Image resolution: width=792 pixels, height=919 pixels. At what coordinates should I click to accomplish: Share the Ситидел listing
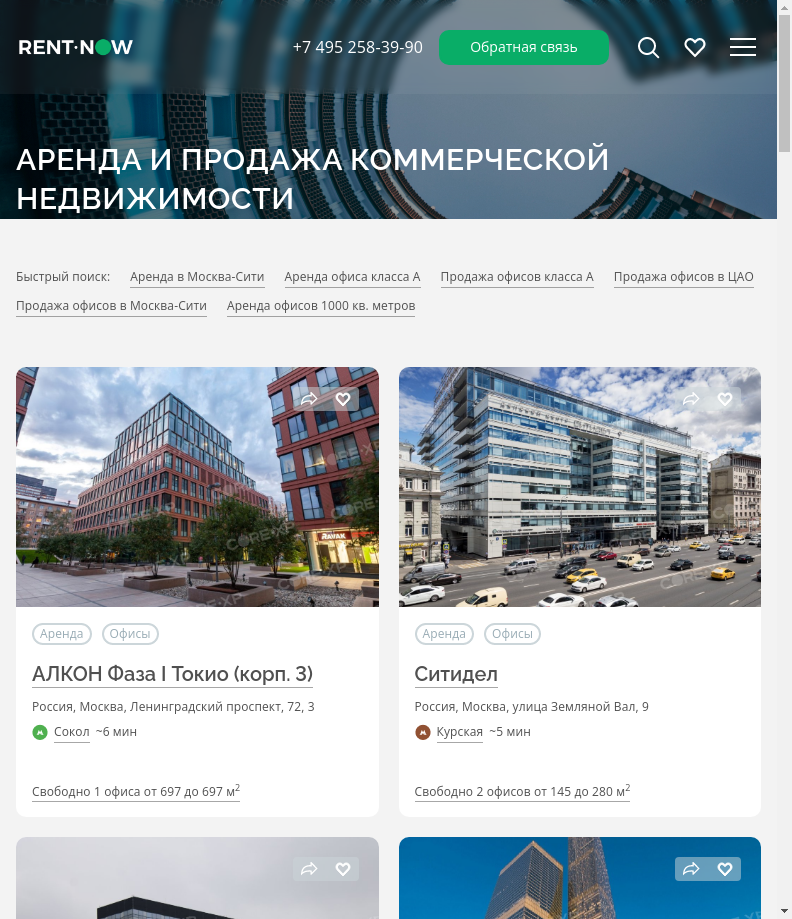691,399
